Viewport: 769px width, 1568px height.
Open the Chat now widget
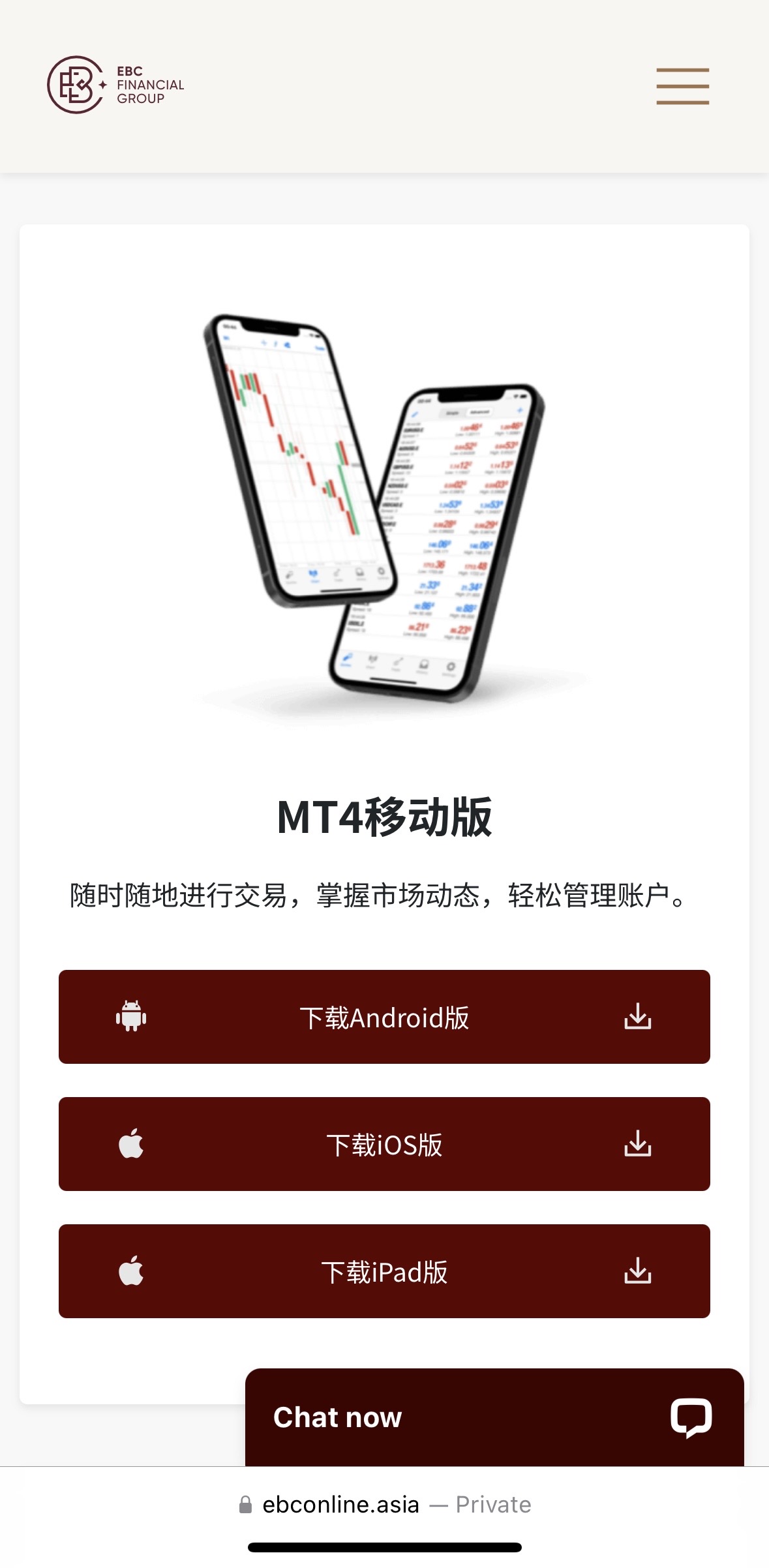(x=494, y=1417)
